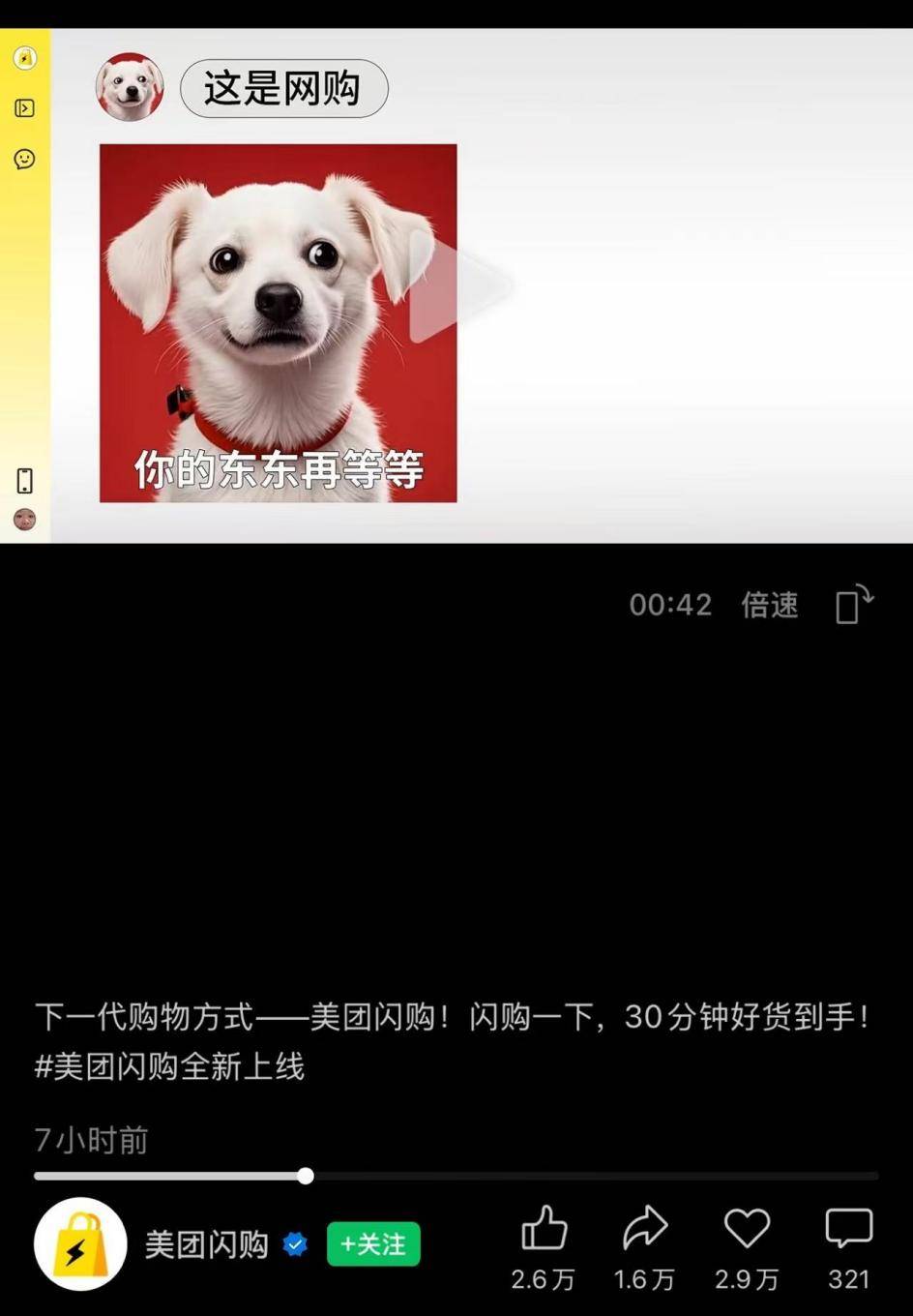Like the 美团闪购 video with thumbs-up
Viewport: 913px width, 1316px height.
544,1230
